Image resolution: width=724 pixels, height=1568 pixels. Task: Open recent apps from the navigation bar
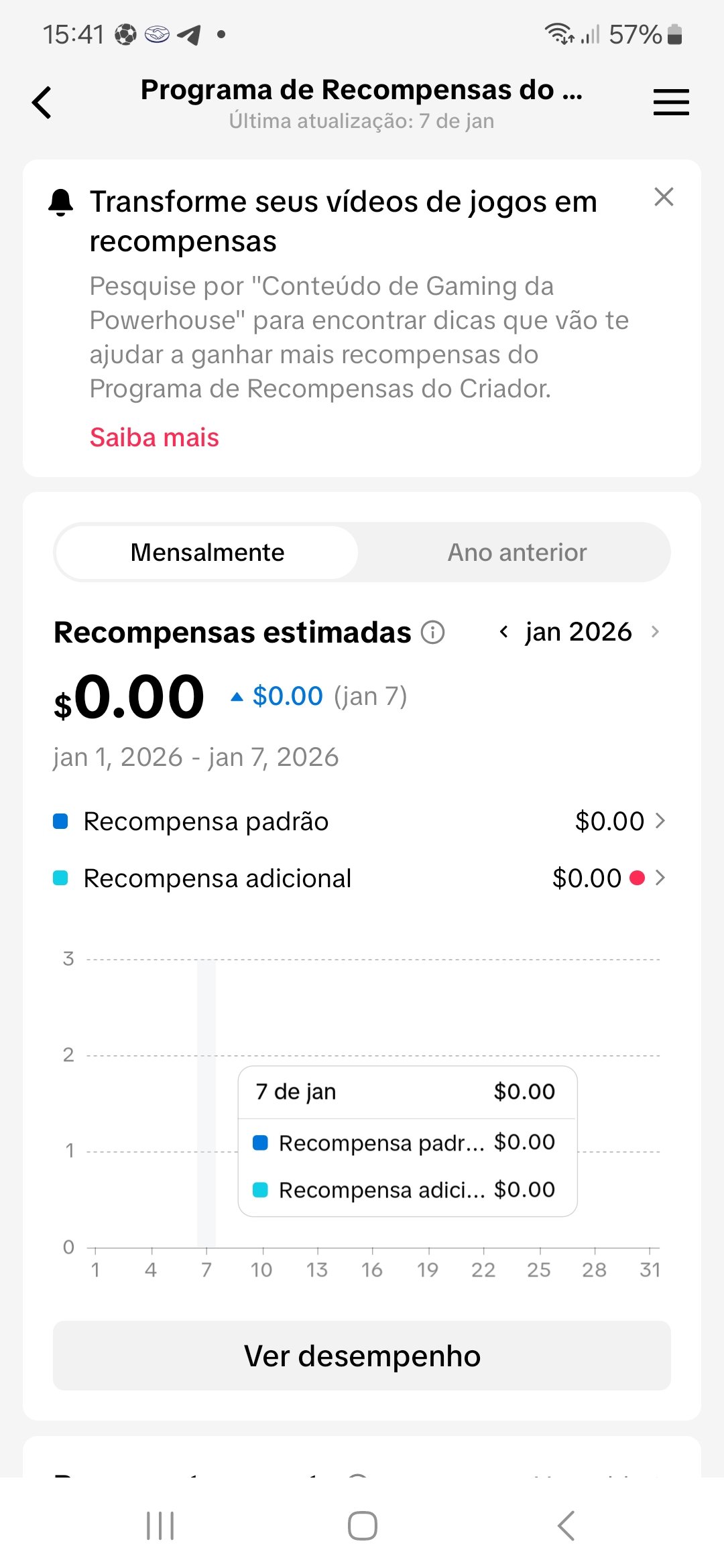(x=160, y=1526)
